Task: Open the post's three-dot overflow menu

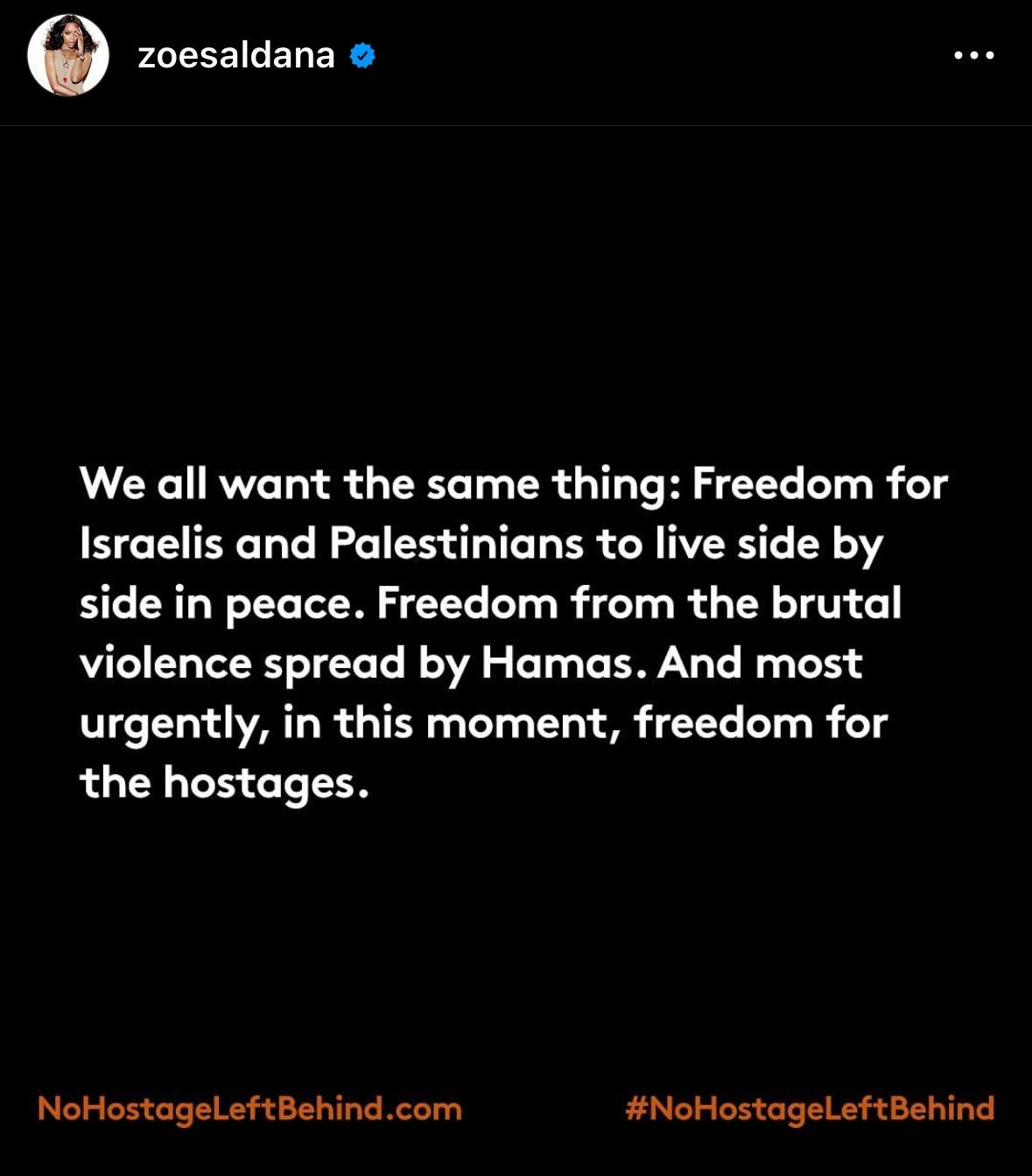Action: click(973, 55)
